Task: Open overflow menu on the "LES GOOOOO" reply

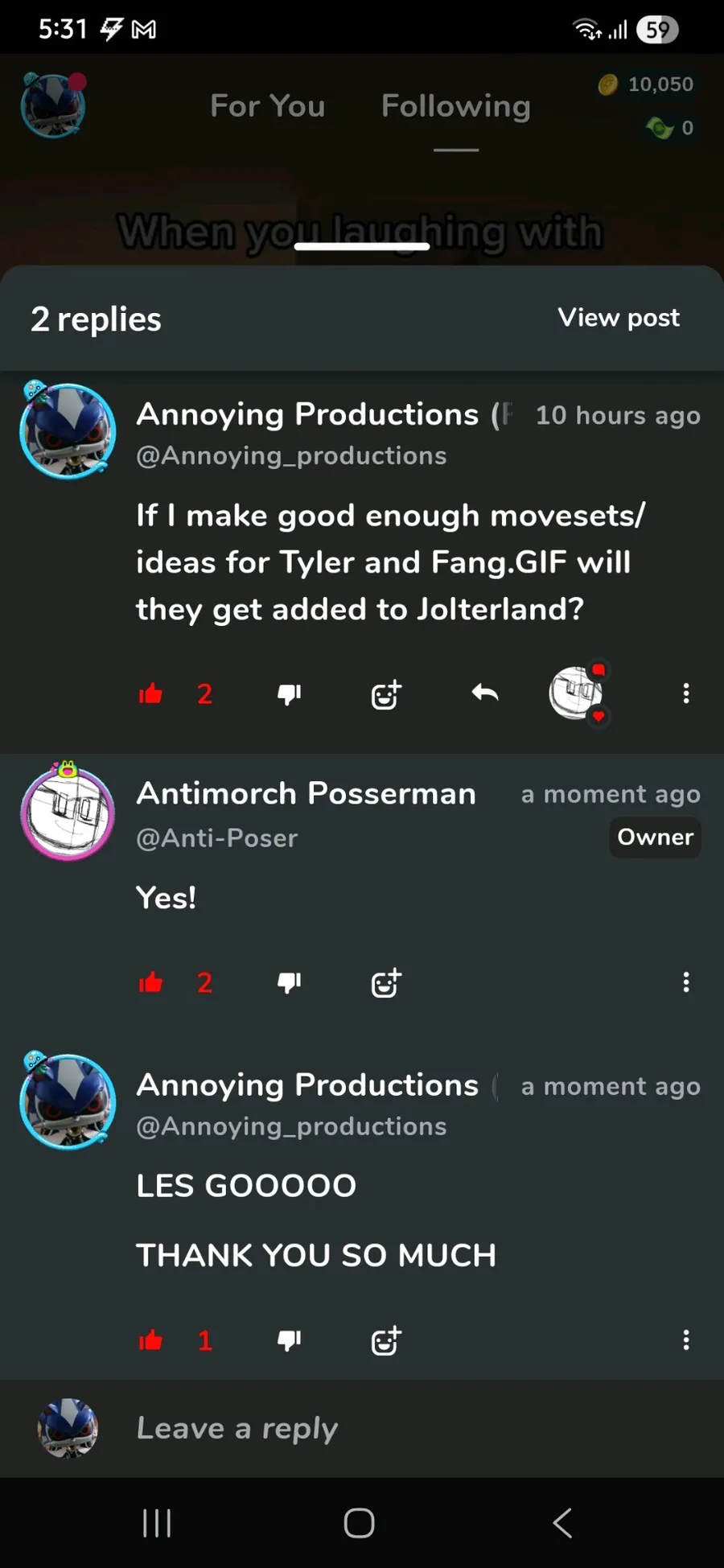Action: 685,1340
